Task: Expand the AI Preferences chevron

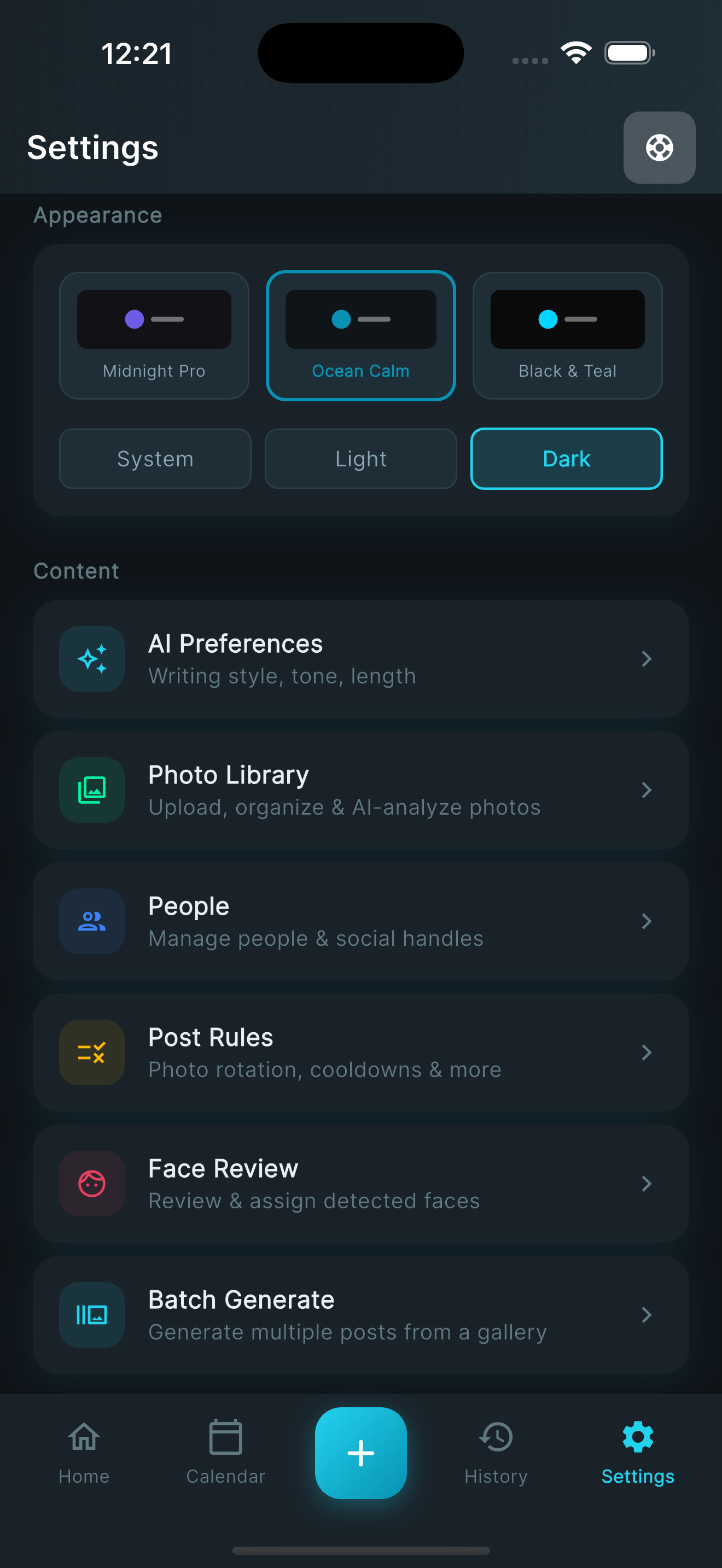Action: point(647,659)
